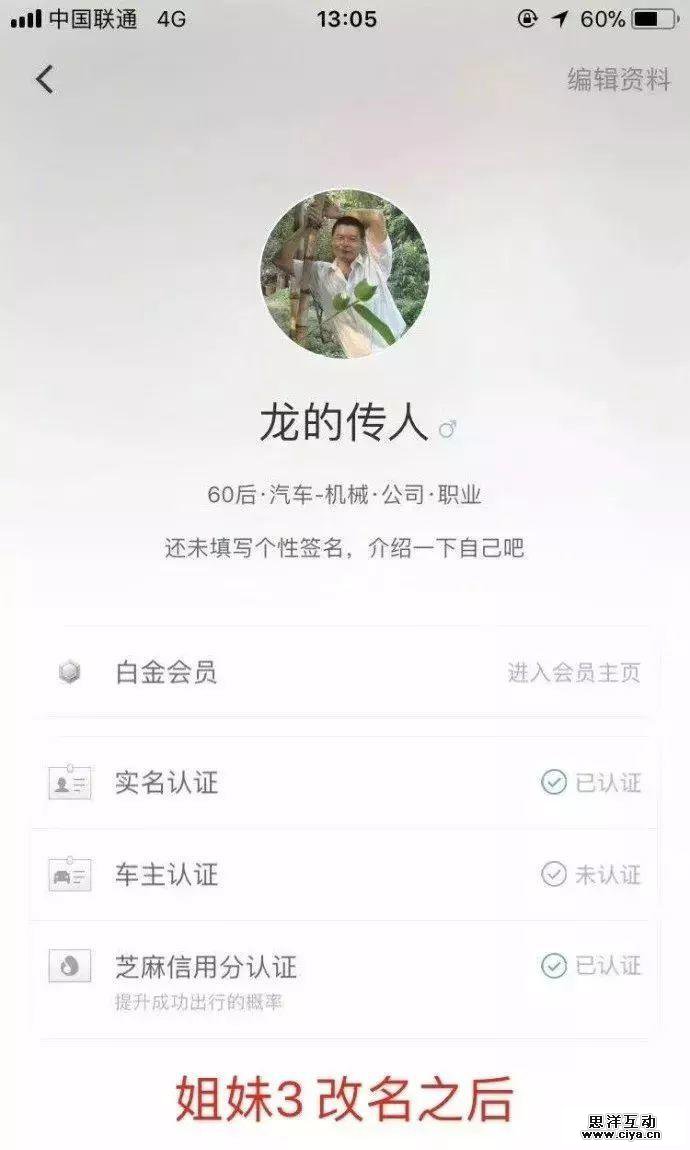The image size is (690, 1150).
Task: Open the profile avatar picture
Action: click(345, 273)
